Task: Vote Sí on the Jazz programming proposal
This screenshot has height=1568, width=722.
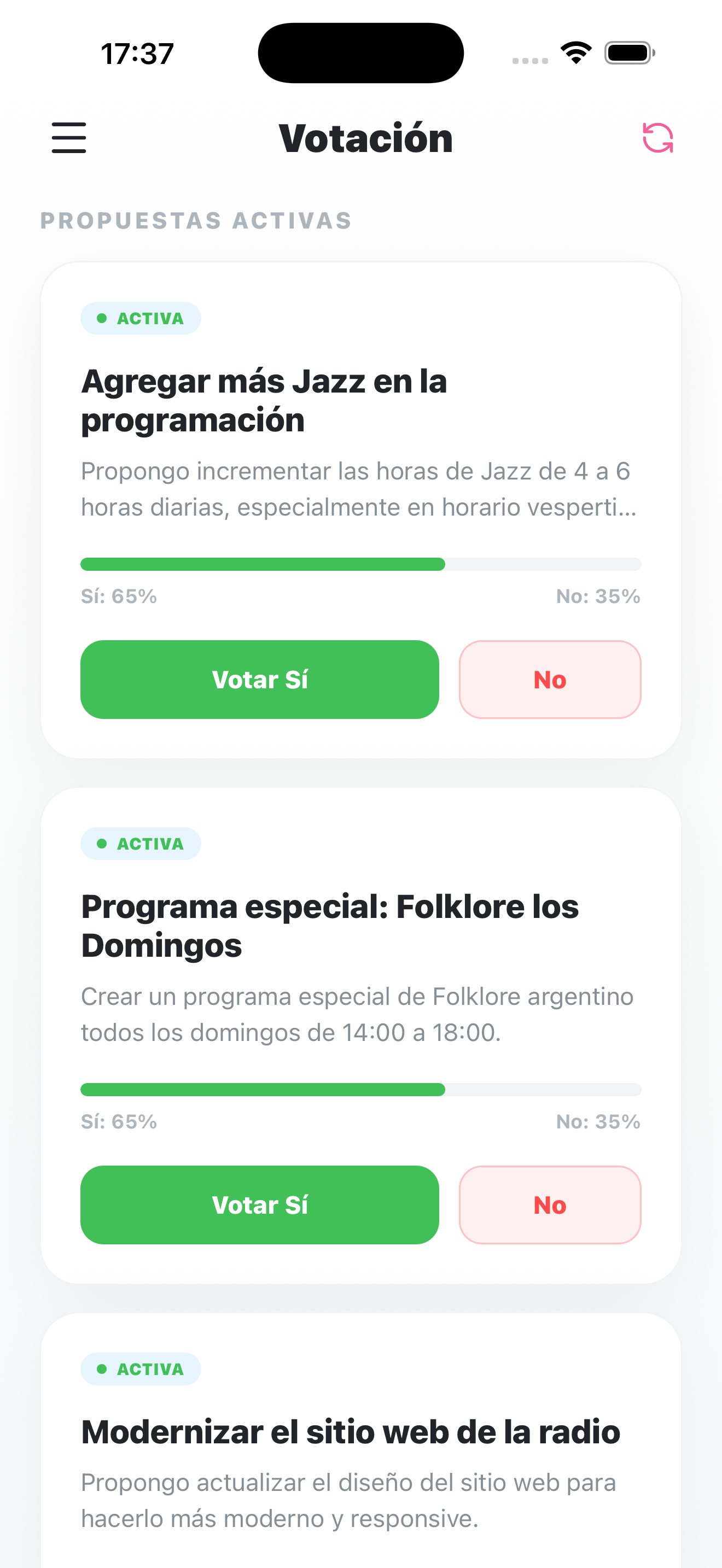Action: 260,678
